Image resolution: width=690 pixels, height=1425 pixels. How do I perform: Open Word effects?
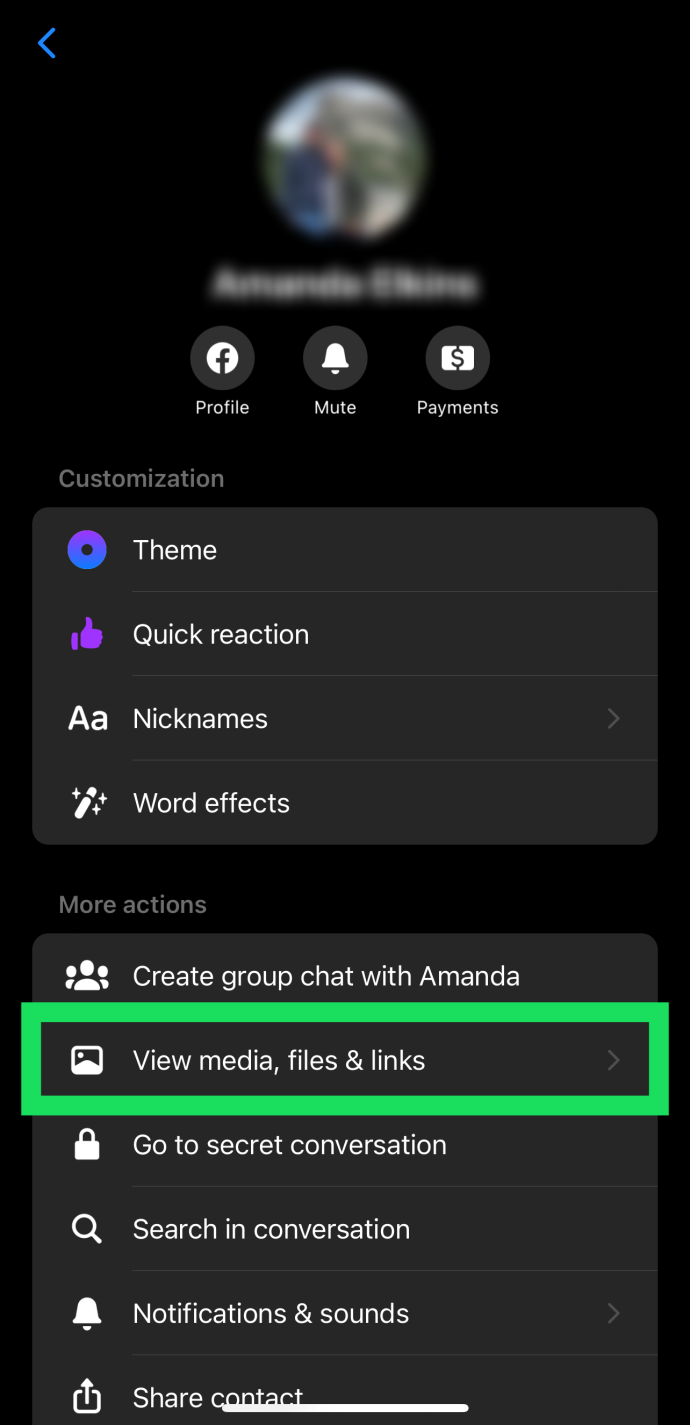pyautogui.click(x=344, y=803)
